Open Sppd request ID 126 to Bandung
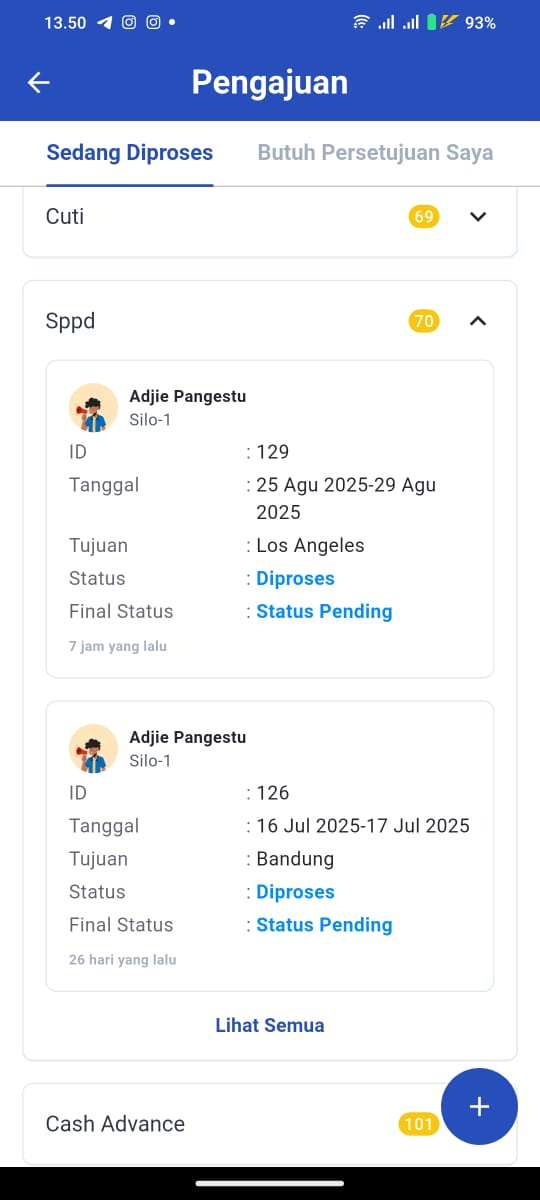Image resolution: width=540 pixels, height=1200 pixels. point(270,846)
